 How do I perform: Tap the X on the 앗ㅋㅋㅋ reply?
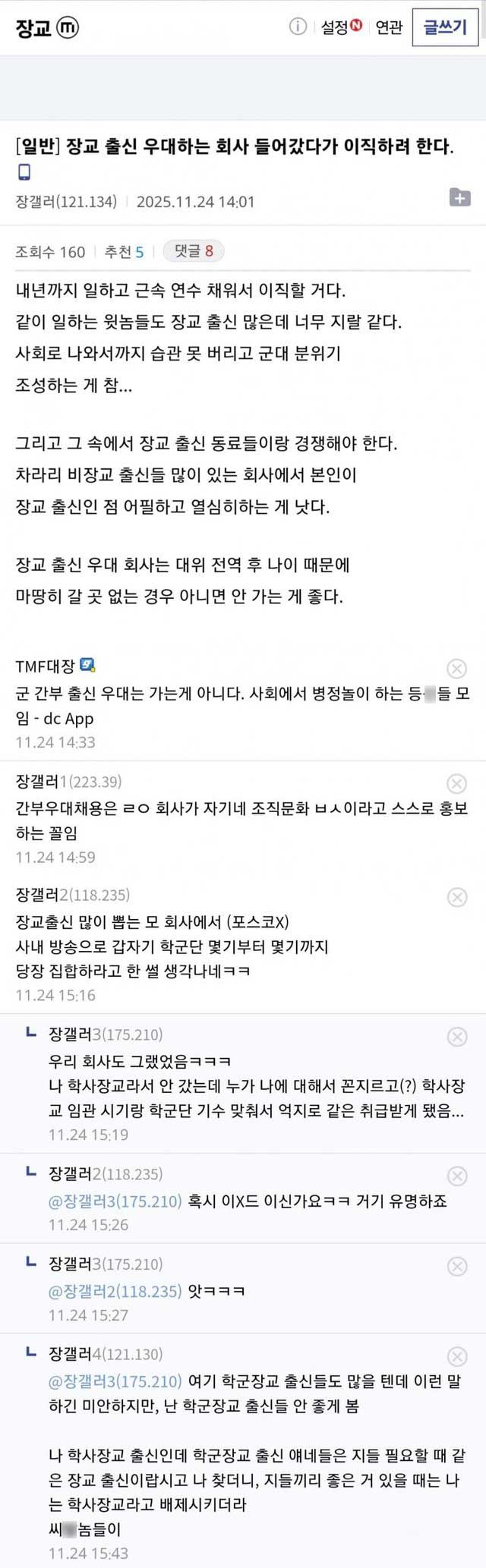tap(456, 1266)
